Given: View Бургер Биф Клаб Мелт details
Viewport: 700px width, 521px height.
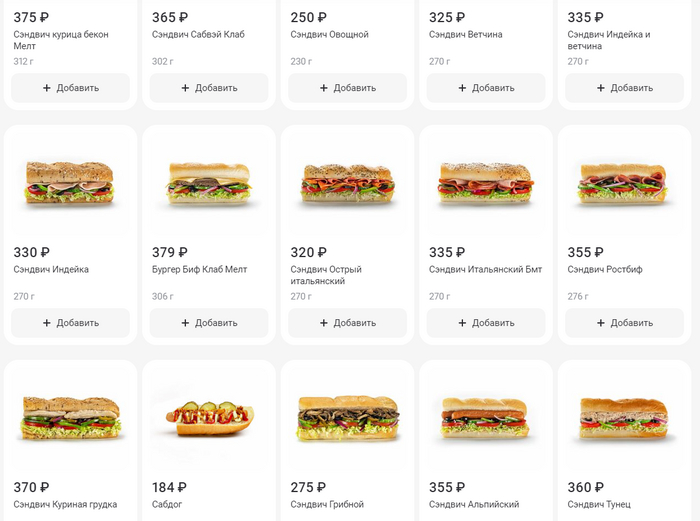Looking at the screenshot, I should pyautogui.click(x=209, y=182).
